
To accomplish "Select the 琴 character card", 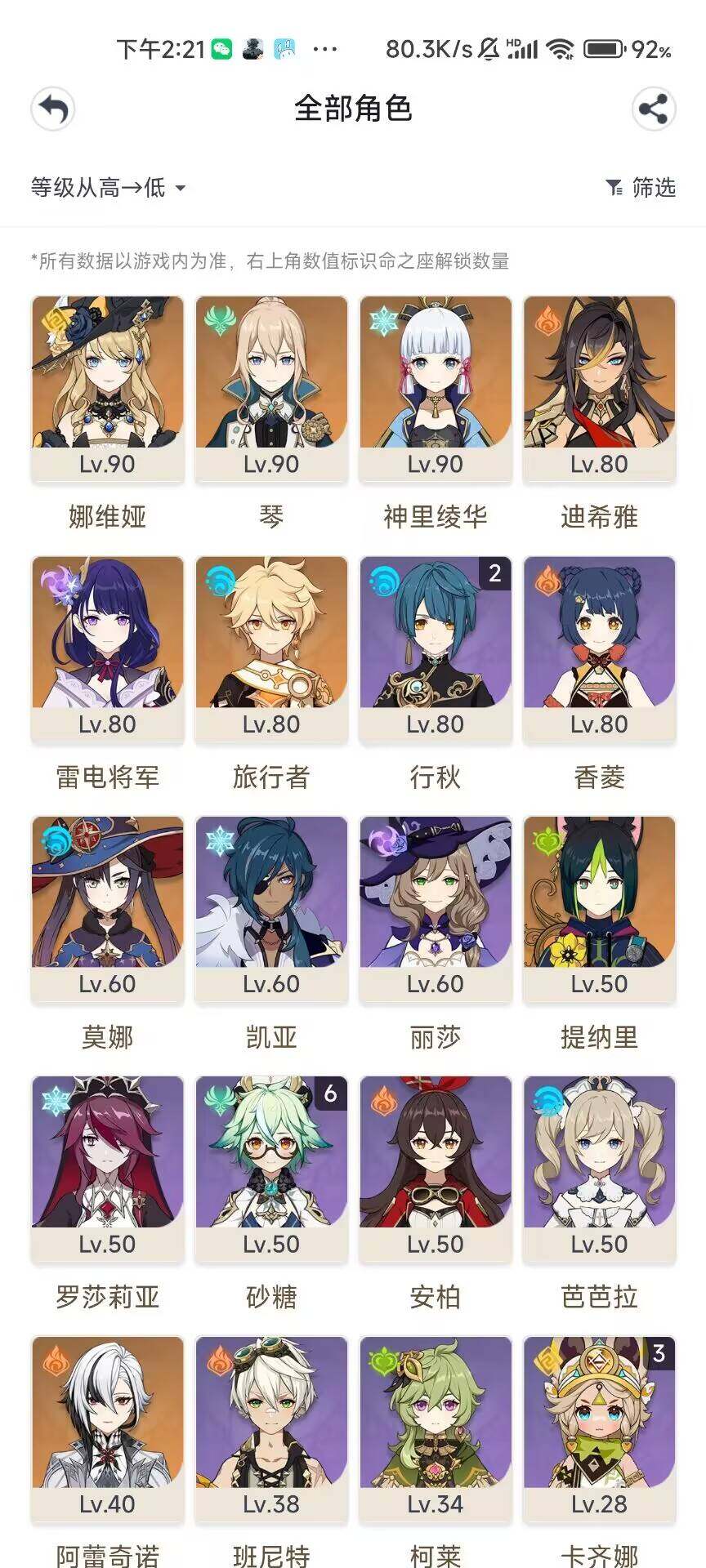I will tap(271, 388).
